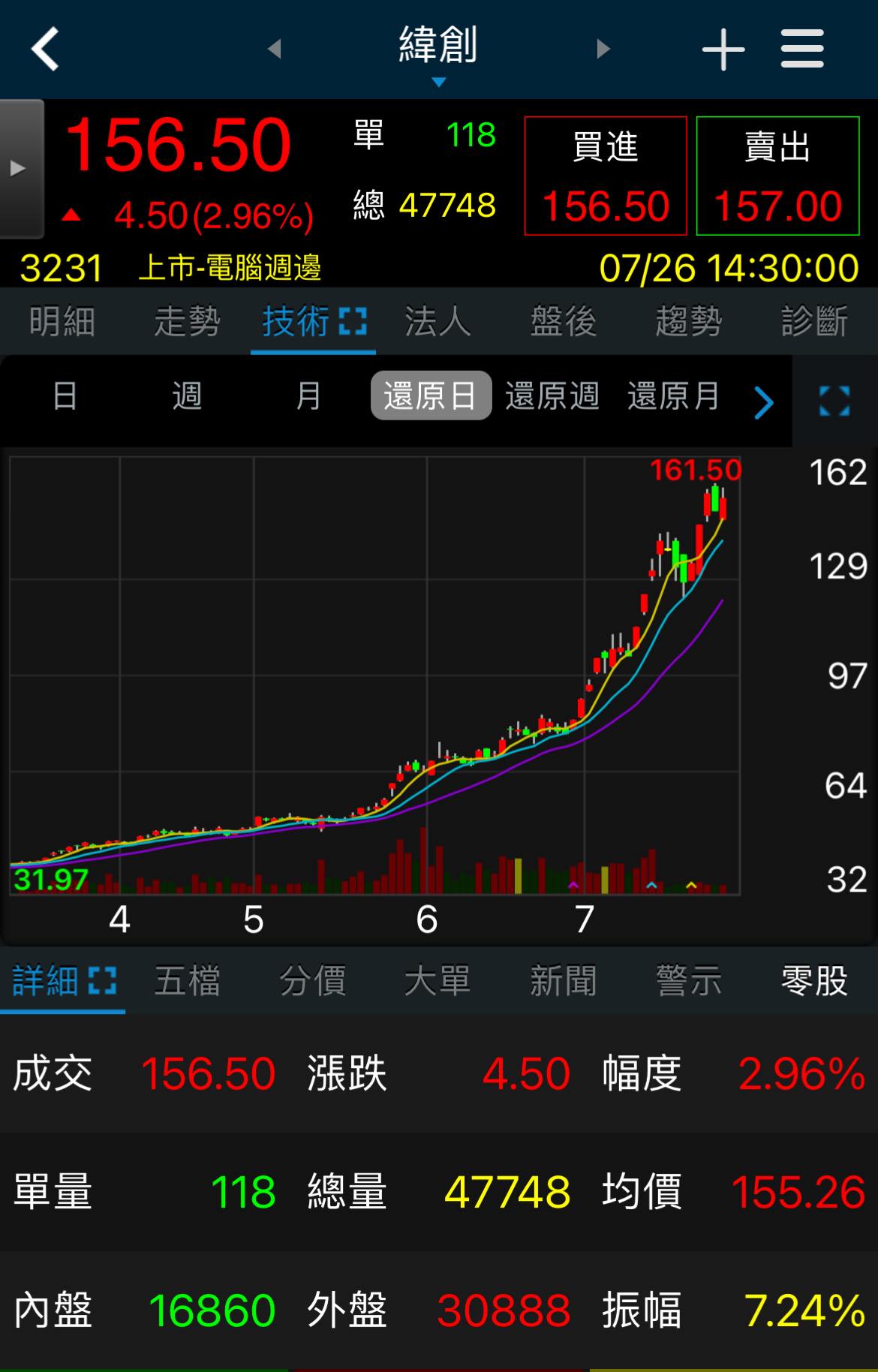This screenshot has height=1372, width=878.
Task: Open the 盤後 tab
Action: coord(564,322)
